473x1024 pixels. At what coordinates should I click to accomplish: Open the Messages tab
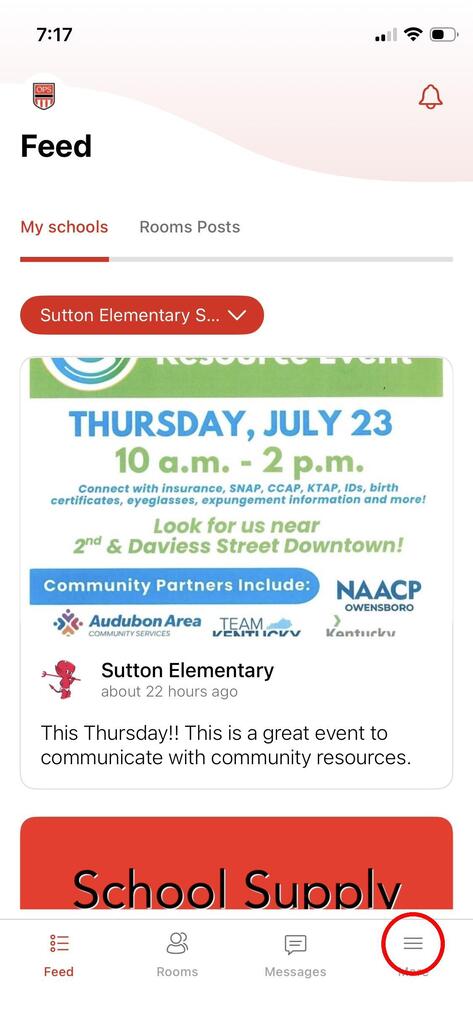[295, 954]
